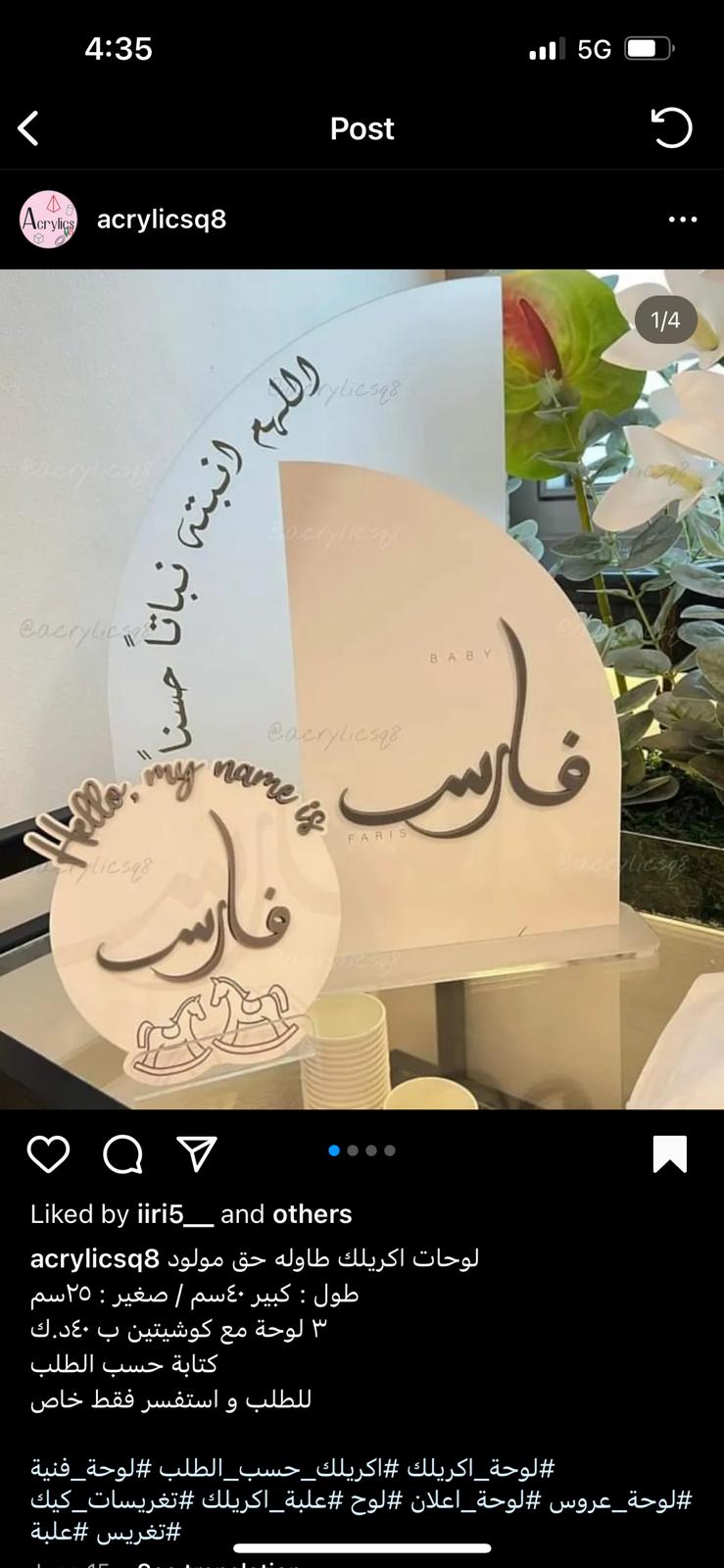The image size is (724, 1568).
Task: Open comments with the speech bubble icon
Action: pyautogui.click(x=123, y=1154)
